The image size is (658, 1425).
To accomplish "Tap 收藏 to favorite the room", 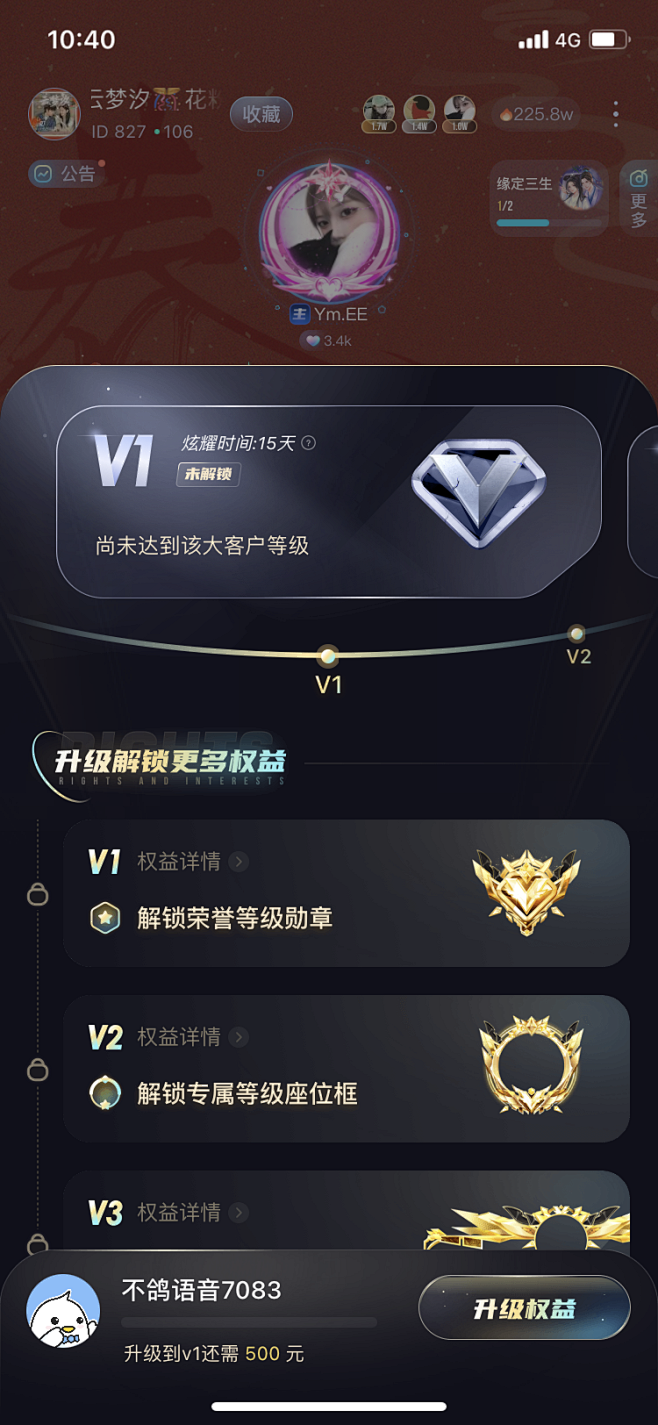I will coord(261,114).
